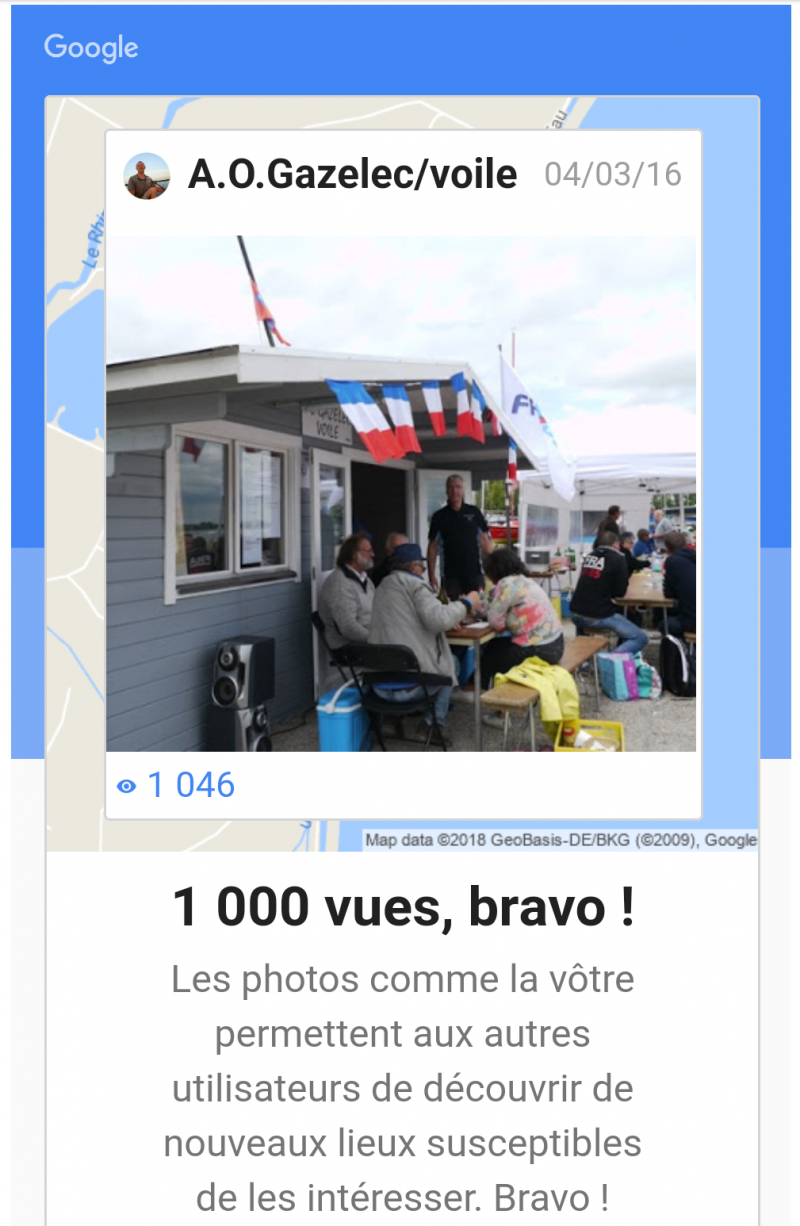Open the A.O.Gazelec/voile photo card
The image size is (800, 1226).
click(x=402, y=492)
